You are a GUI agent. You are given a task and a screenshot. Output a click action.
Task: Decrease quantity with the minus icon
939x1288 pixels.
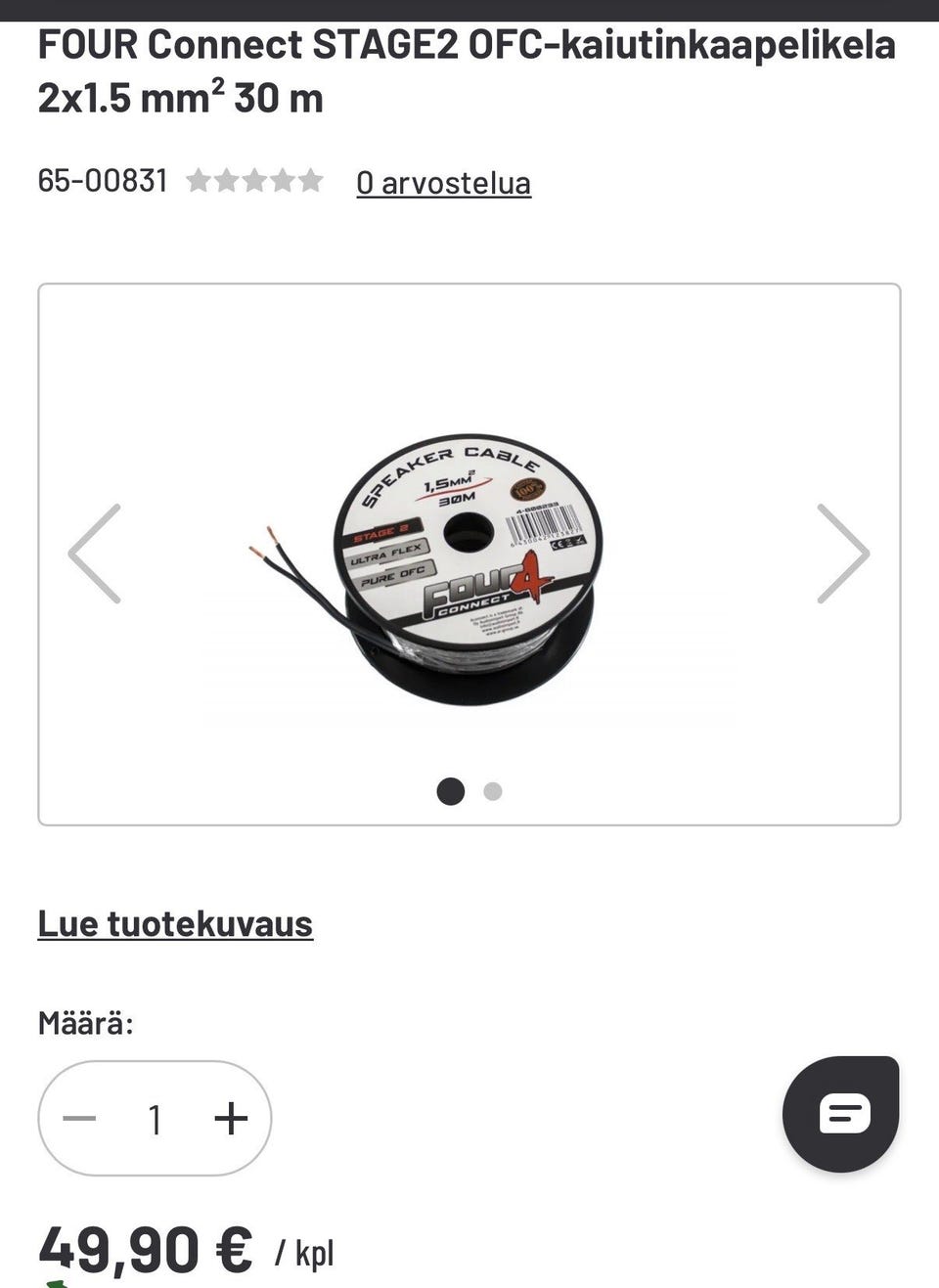point(80,1118)
